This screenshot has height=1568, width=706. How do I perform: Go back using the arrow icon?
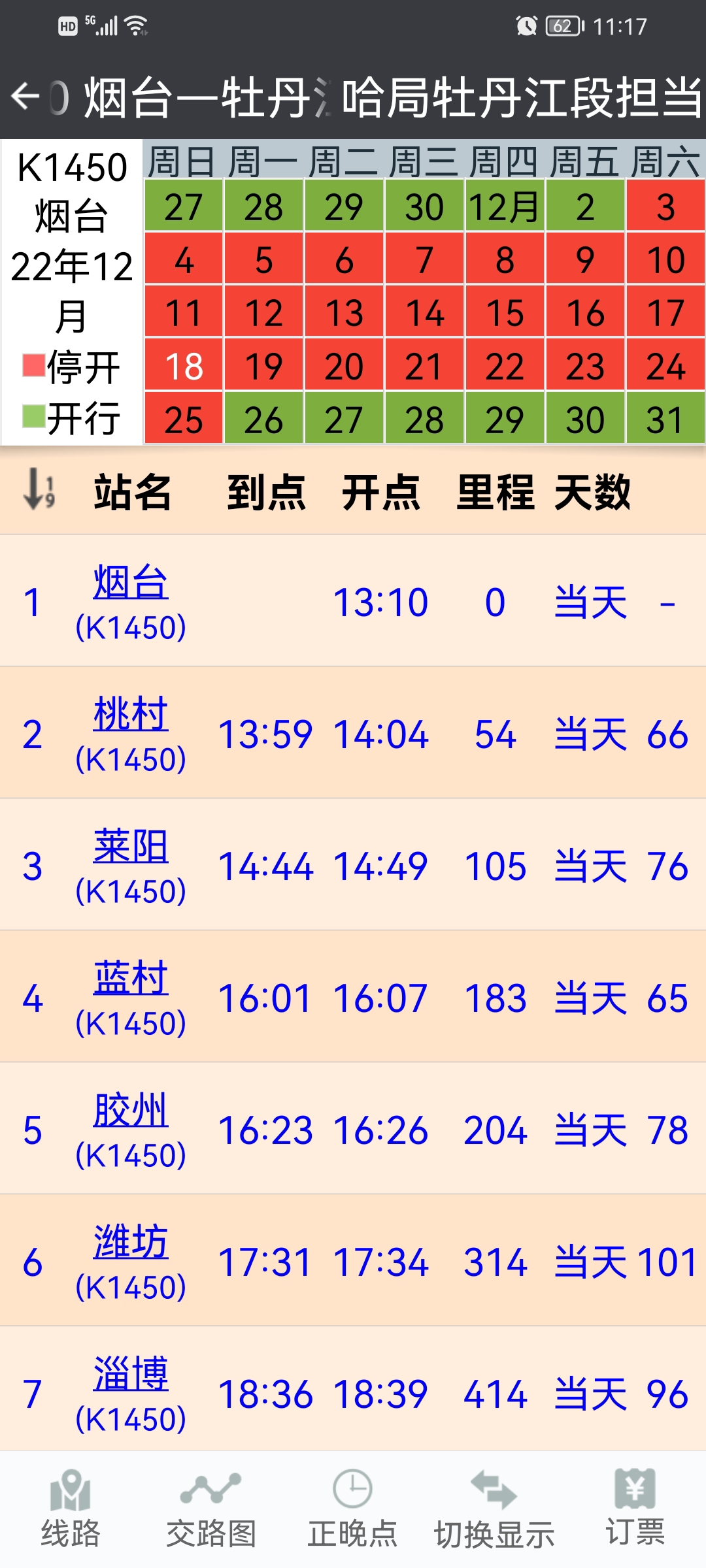tap(26, 97)
